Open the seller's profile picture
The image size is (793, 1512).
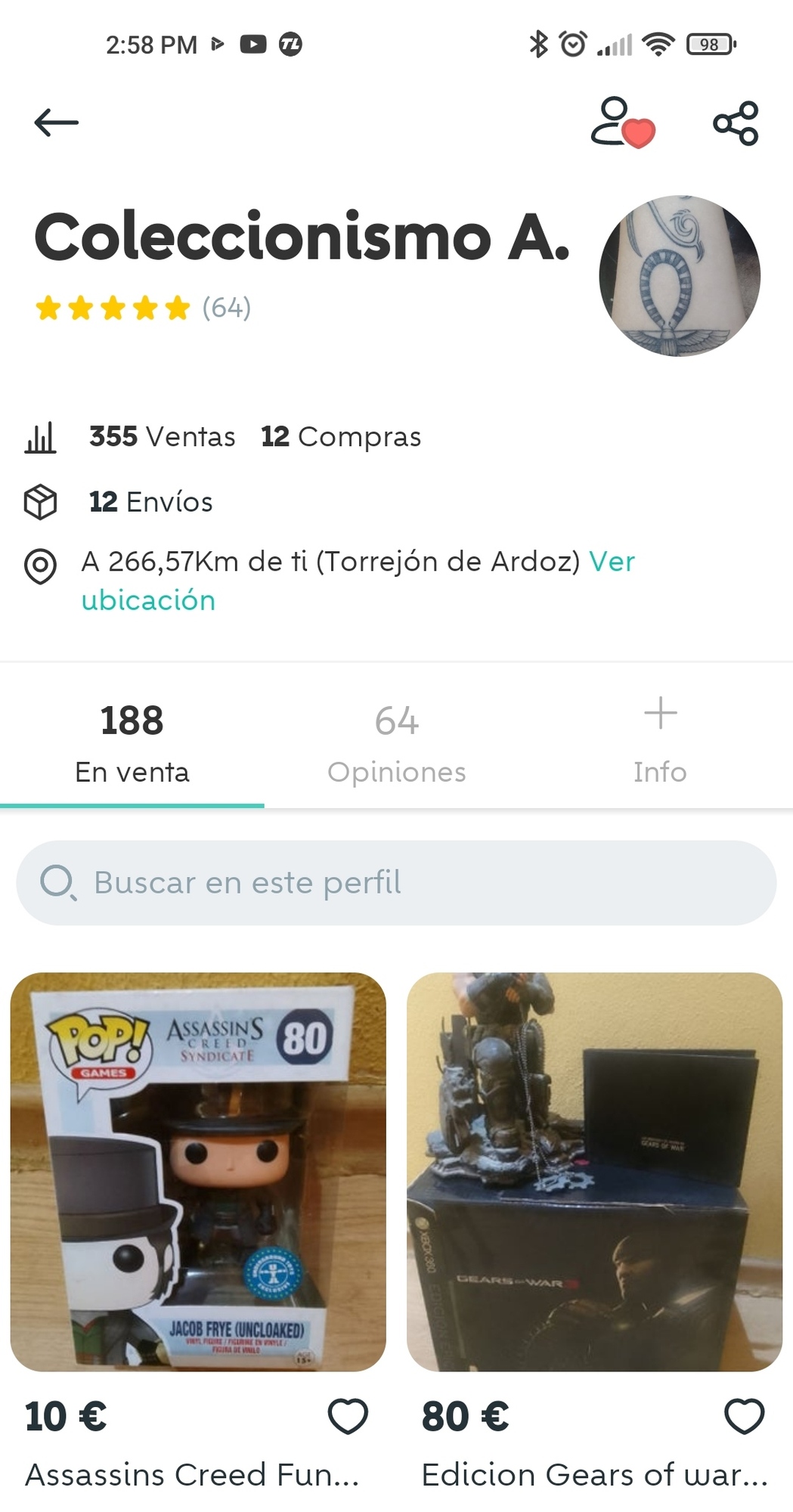point(680,276)
